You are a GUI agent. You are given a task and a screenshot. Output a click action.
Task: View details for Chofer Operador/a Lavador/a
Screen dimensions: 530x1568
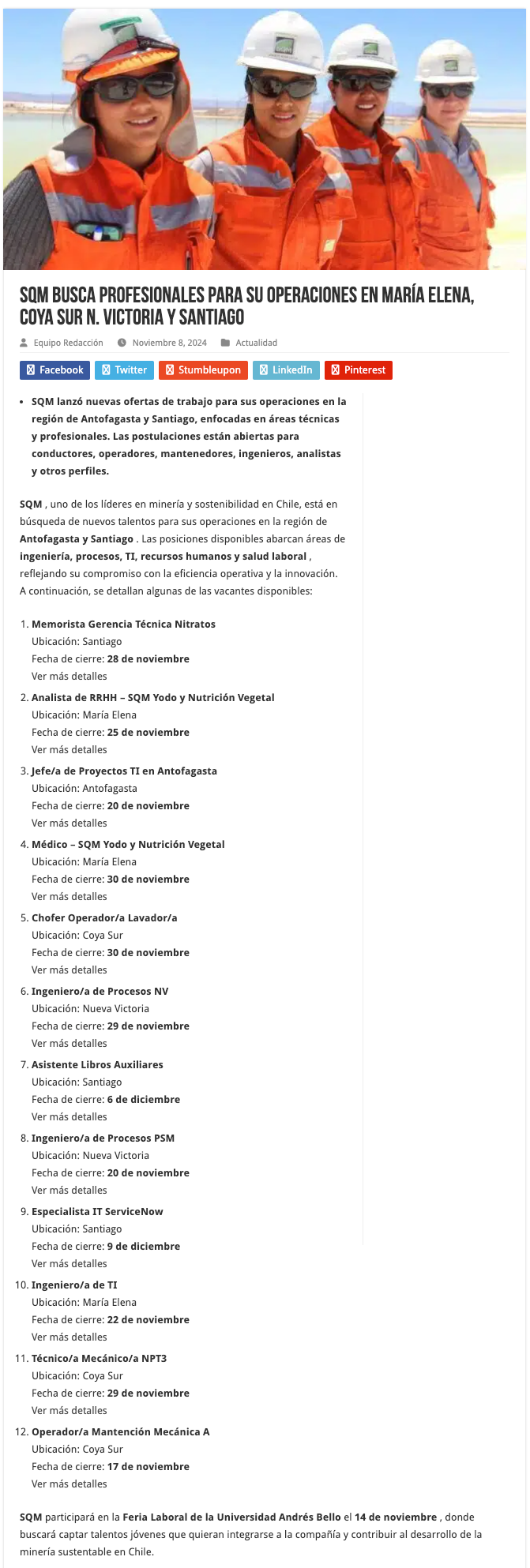(70, 970)
